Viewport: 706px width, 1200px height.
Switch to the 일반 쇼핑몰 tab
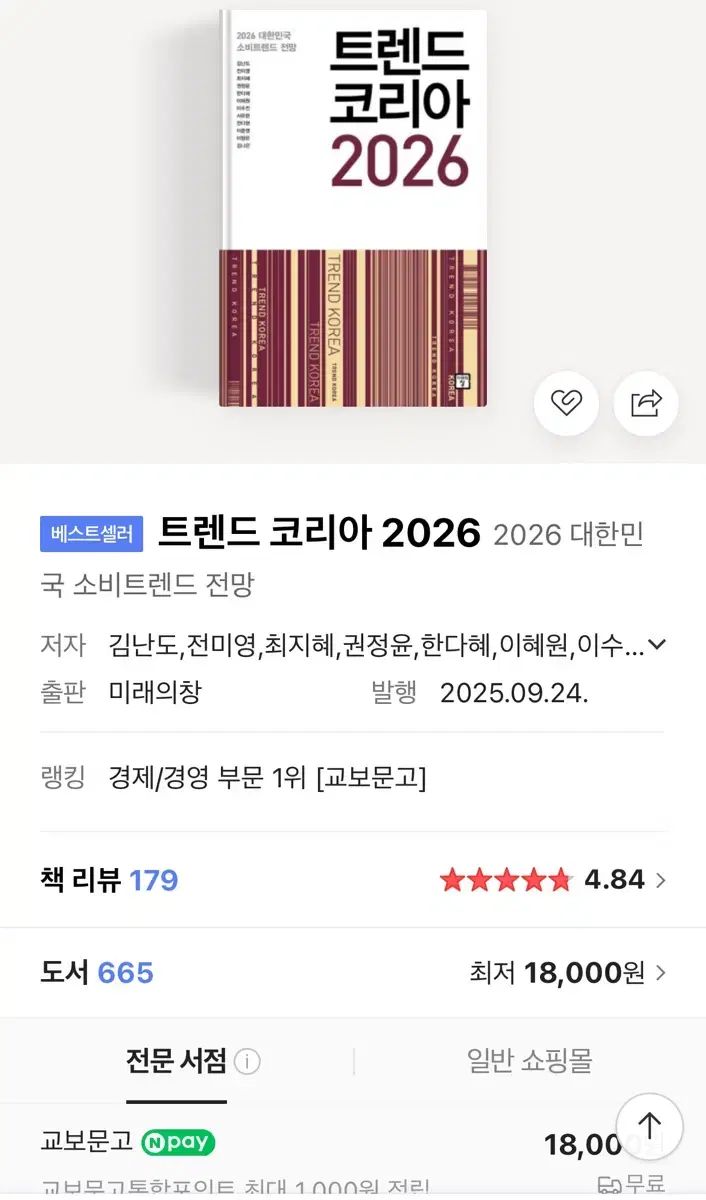click(529, 1061)
